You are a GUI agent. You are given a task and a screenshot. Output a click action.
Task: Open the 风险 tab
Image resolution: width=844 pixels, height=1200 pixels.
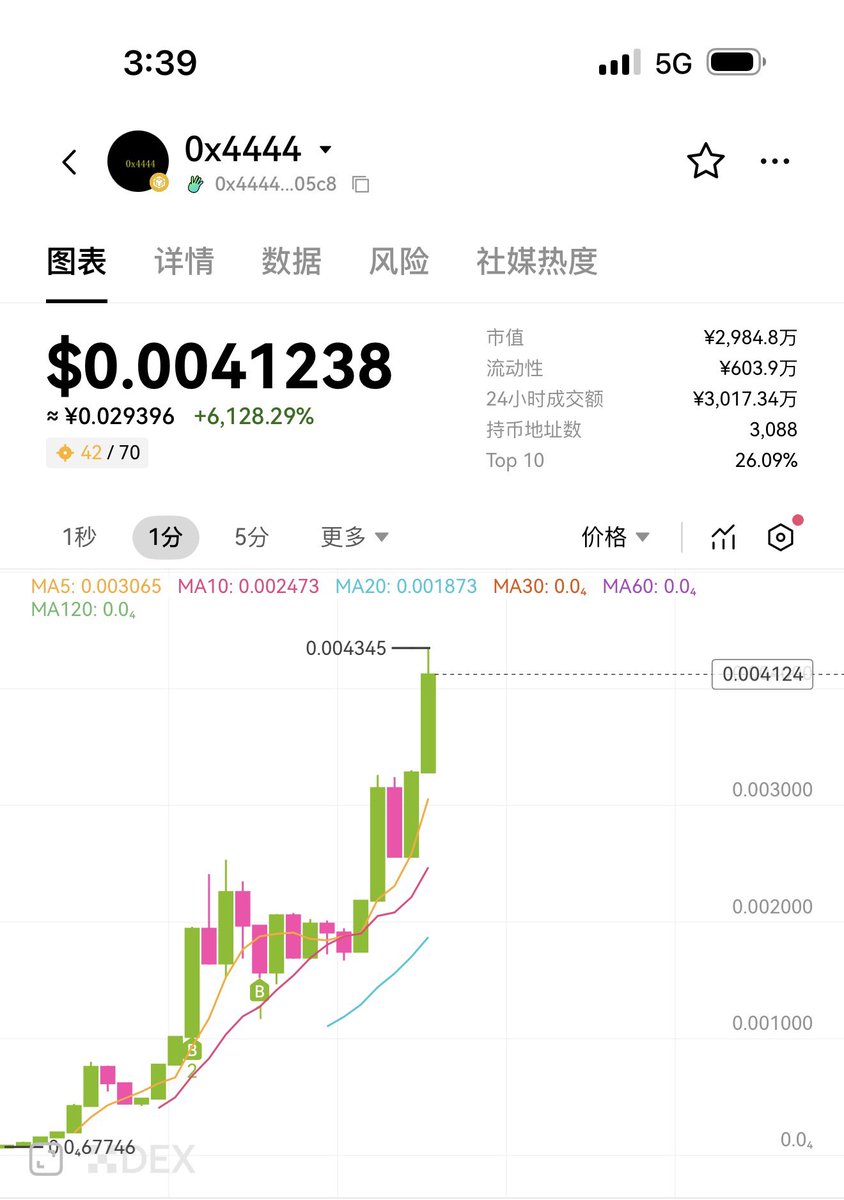click(x=399, y=261)
